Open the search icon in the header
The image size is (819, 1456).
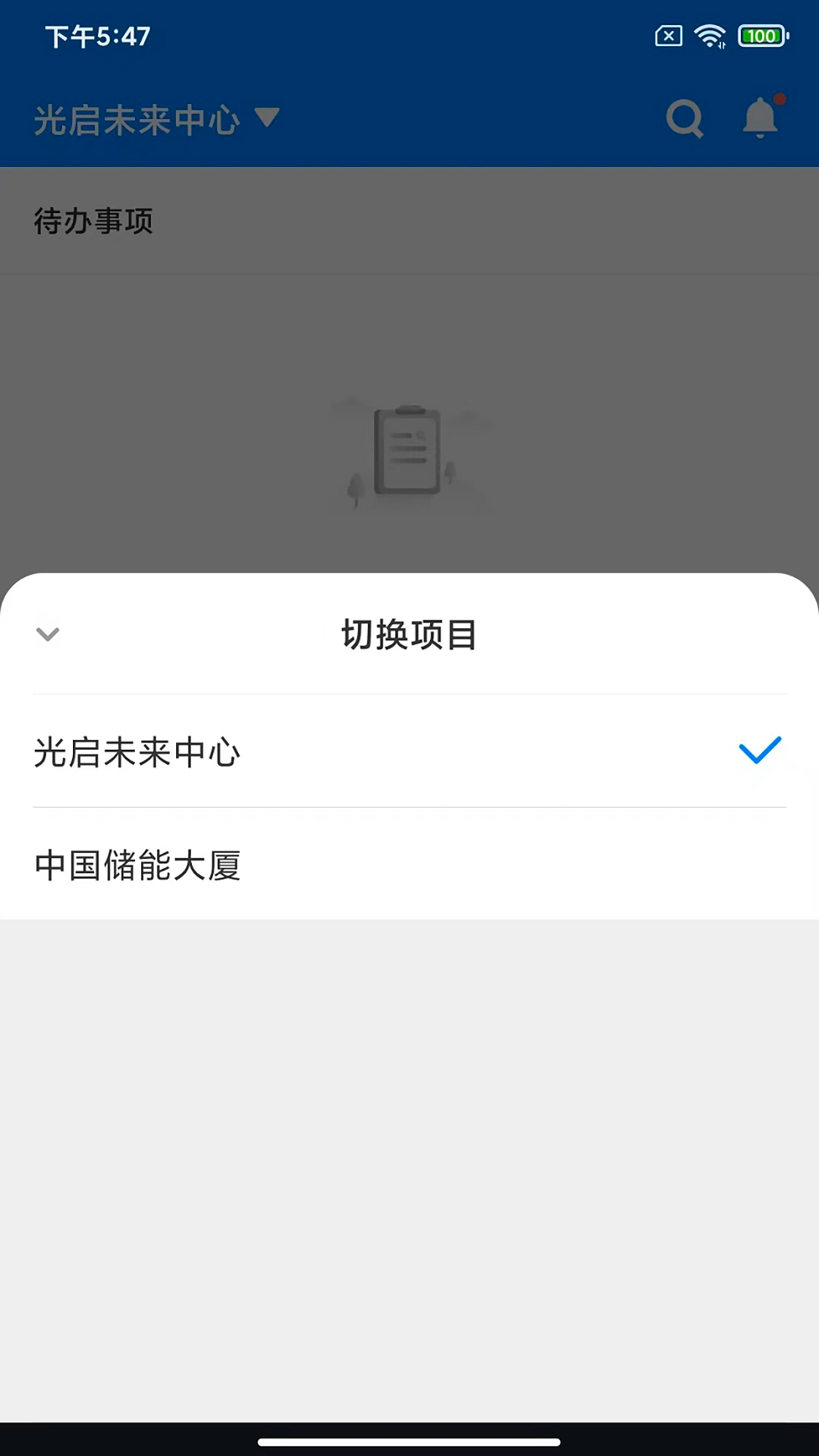coord(683,118)
